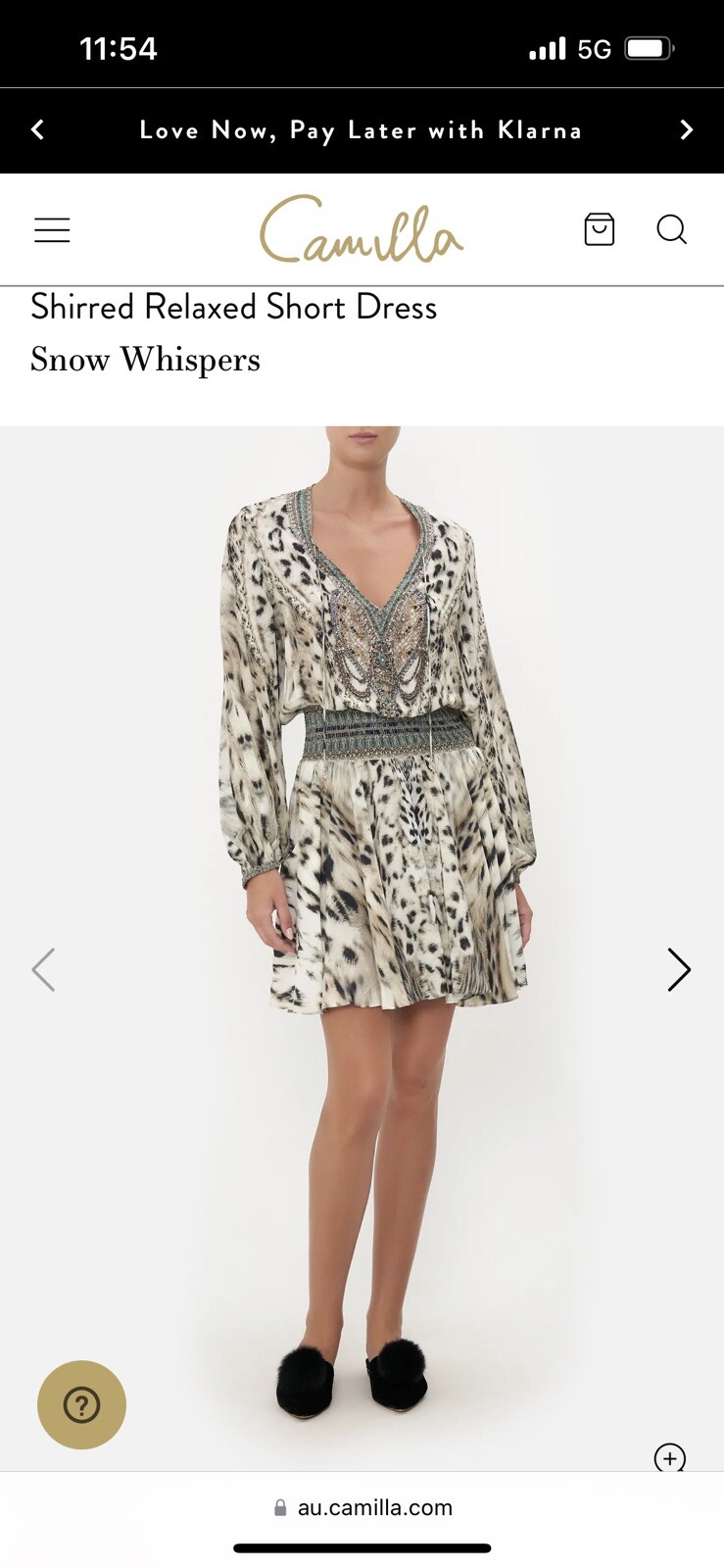Open the search icon
The image size is (724, 1568).
coord(671,230)
